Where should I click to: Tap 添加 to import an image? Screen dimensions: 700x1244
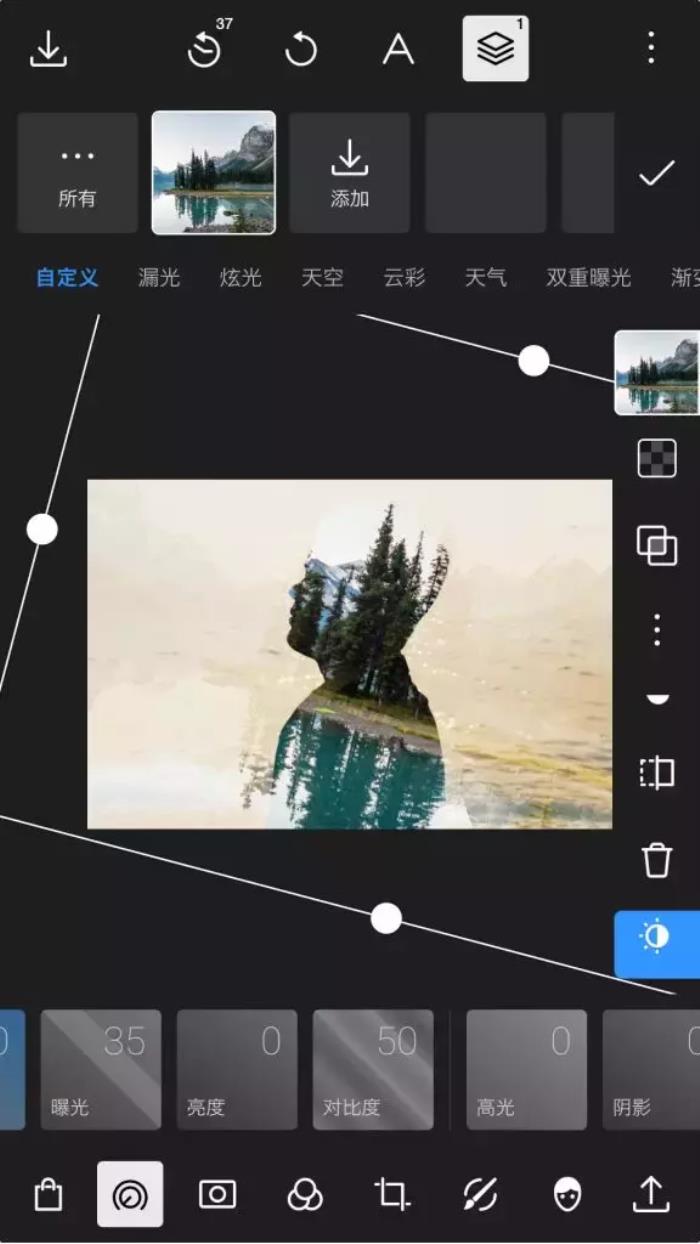(350, 173)
